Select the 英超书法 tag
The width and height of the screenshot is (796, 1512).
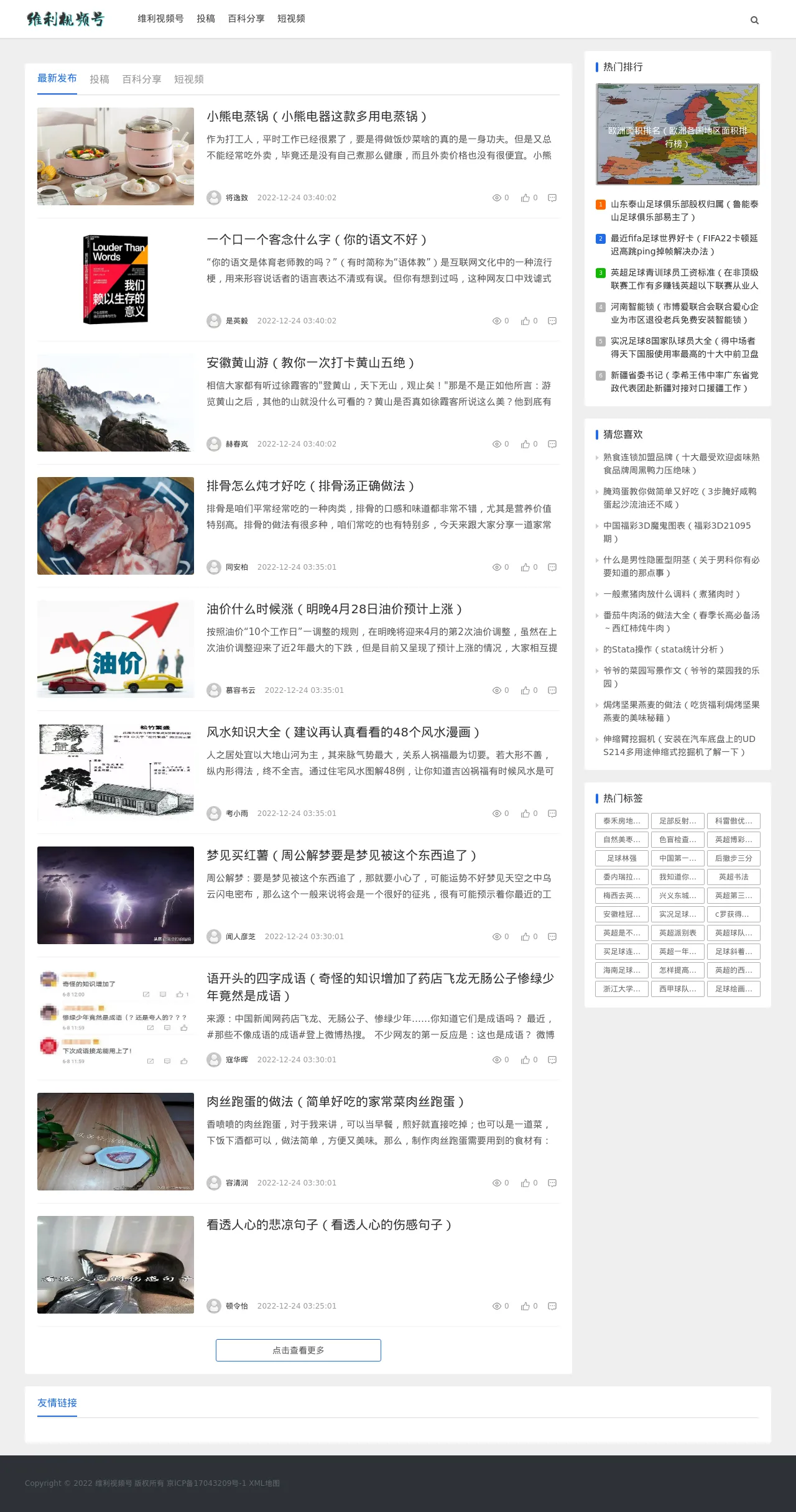pyautogui.click(x=733, y=877)
